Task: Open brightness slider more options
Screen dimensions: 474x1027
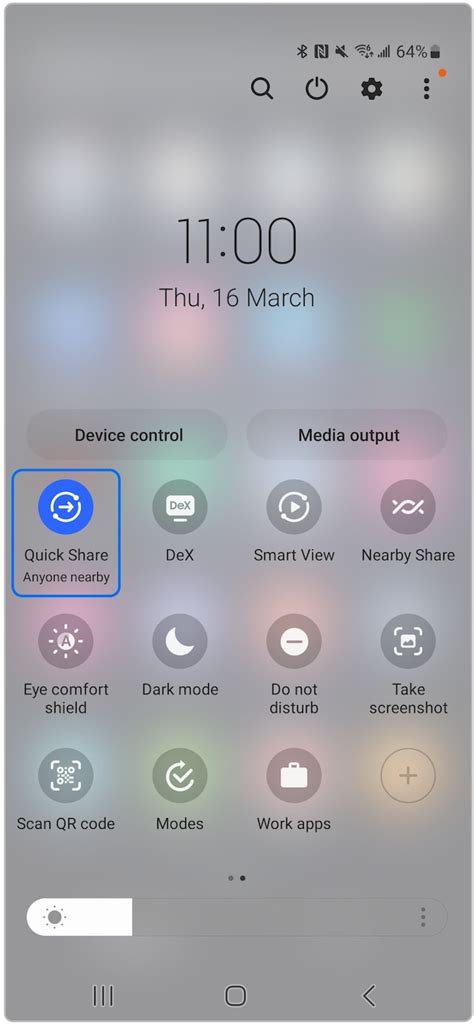Action: 424,917
